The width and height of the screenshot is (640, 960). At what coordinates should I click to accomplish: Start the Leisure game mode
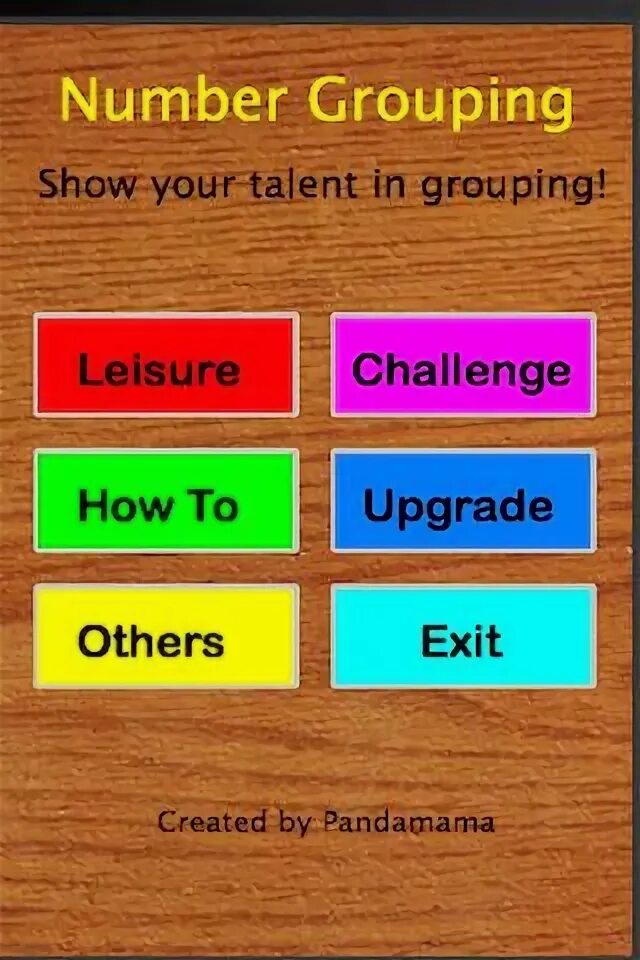click(166, 365)
